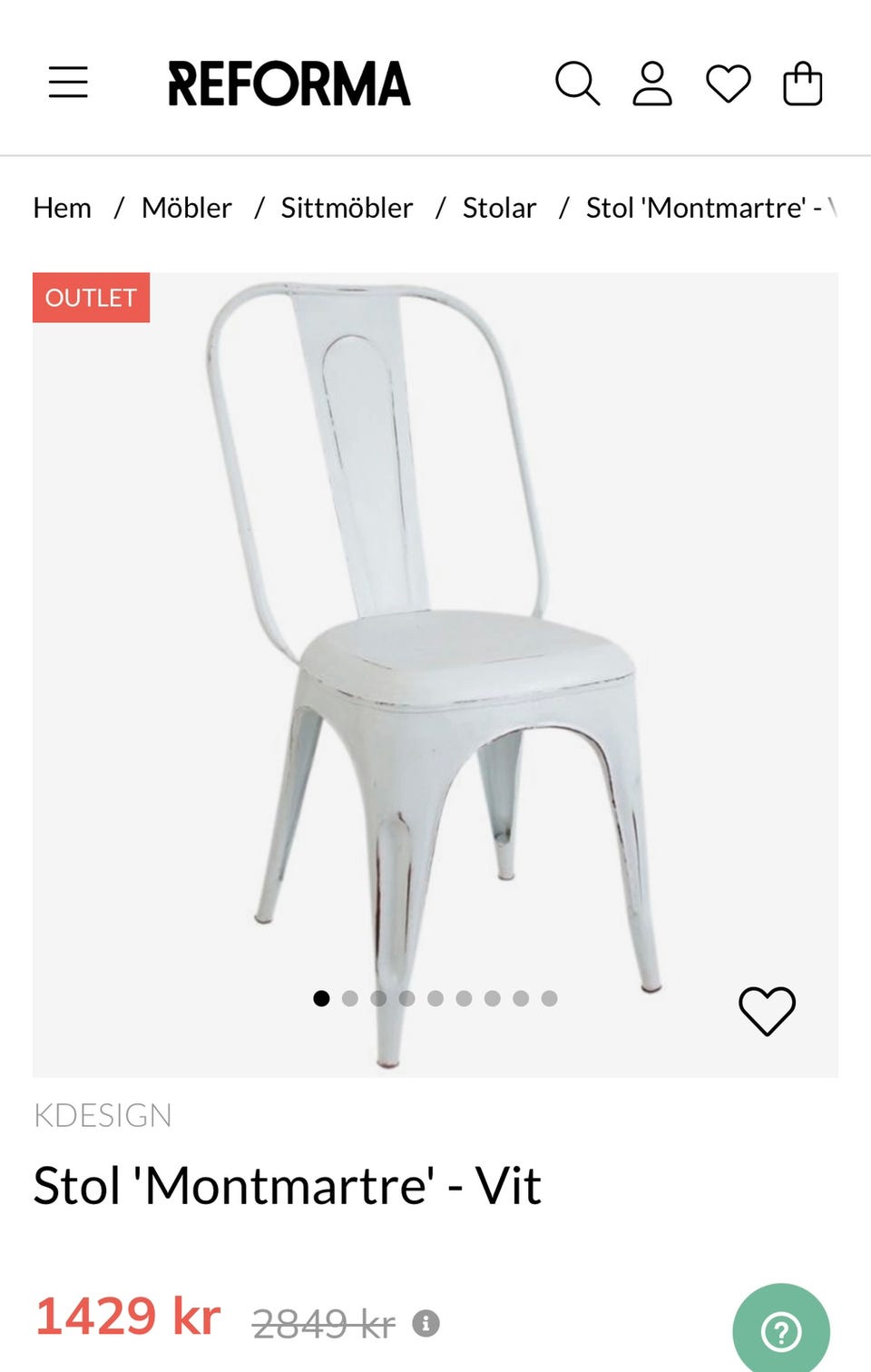Add the Montmartre chair to favorites

pos(767,1010)
